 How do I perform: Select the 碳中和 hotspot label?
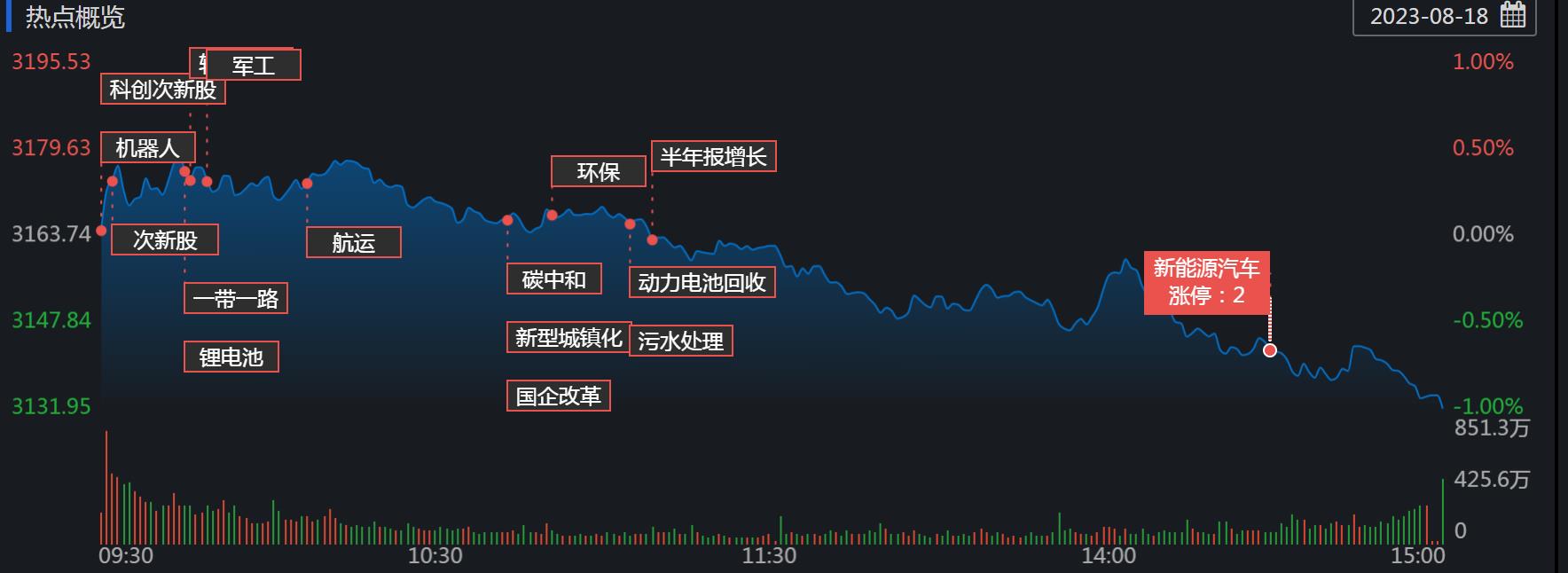553,279
